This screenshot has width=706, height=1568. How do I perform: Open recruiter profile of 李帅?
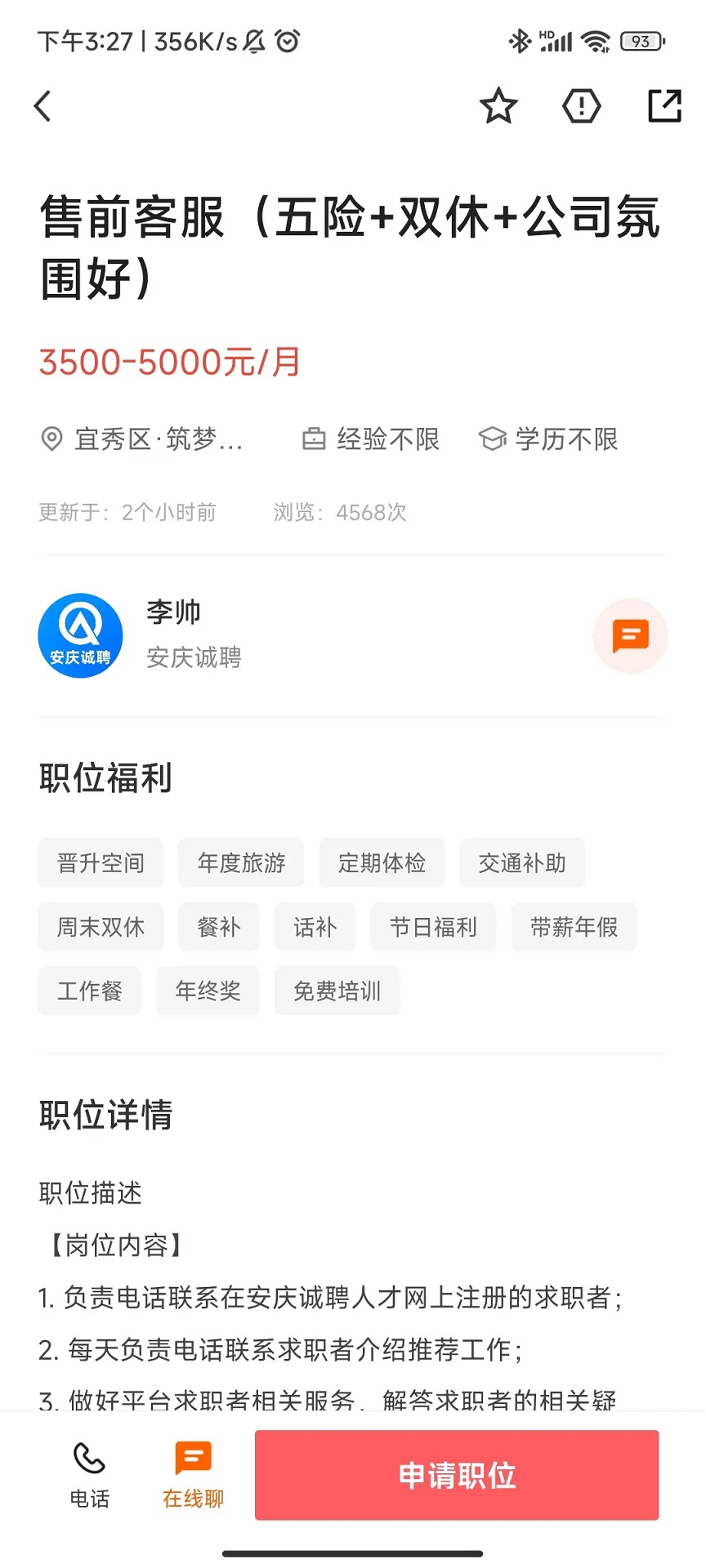pos(172,611)
